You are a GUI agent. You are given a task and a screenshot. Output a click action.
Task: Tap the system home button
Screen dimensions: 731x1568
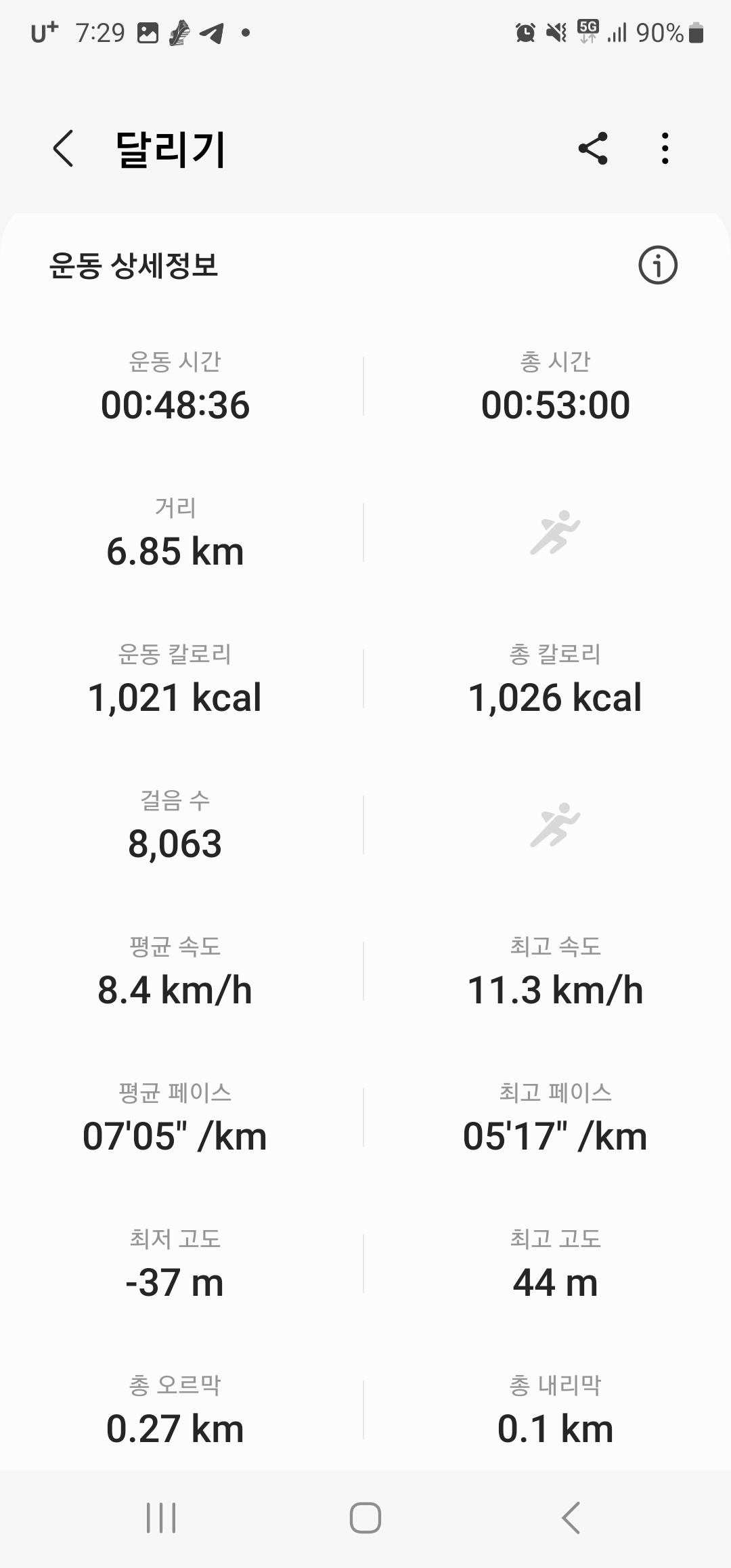click(x=365, y=1517)
